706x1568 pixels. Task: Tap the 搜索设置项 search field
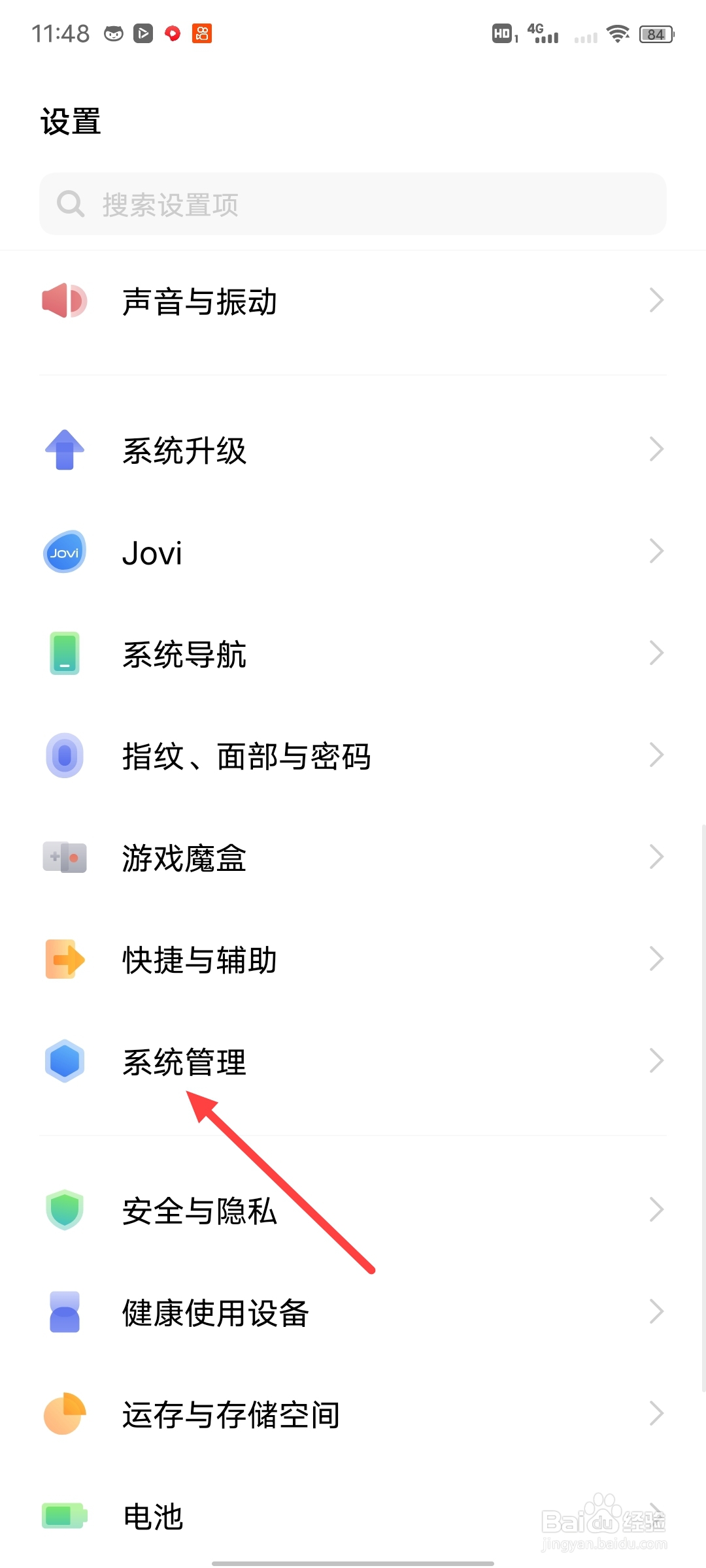[x=353, y=204]
